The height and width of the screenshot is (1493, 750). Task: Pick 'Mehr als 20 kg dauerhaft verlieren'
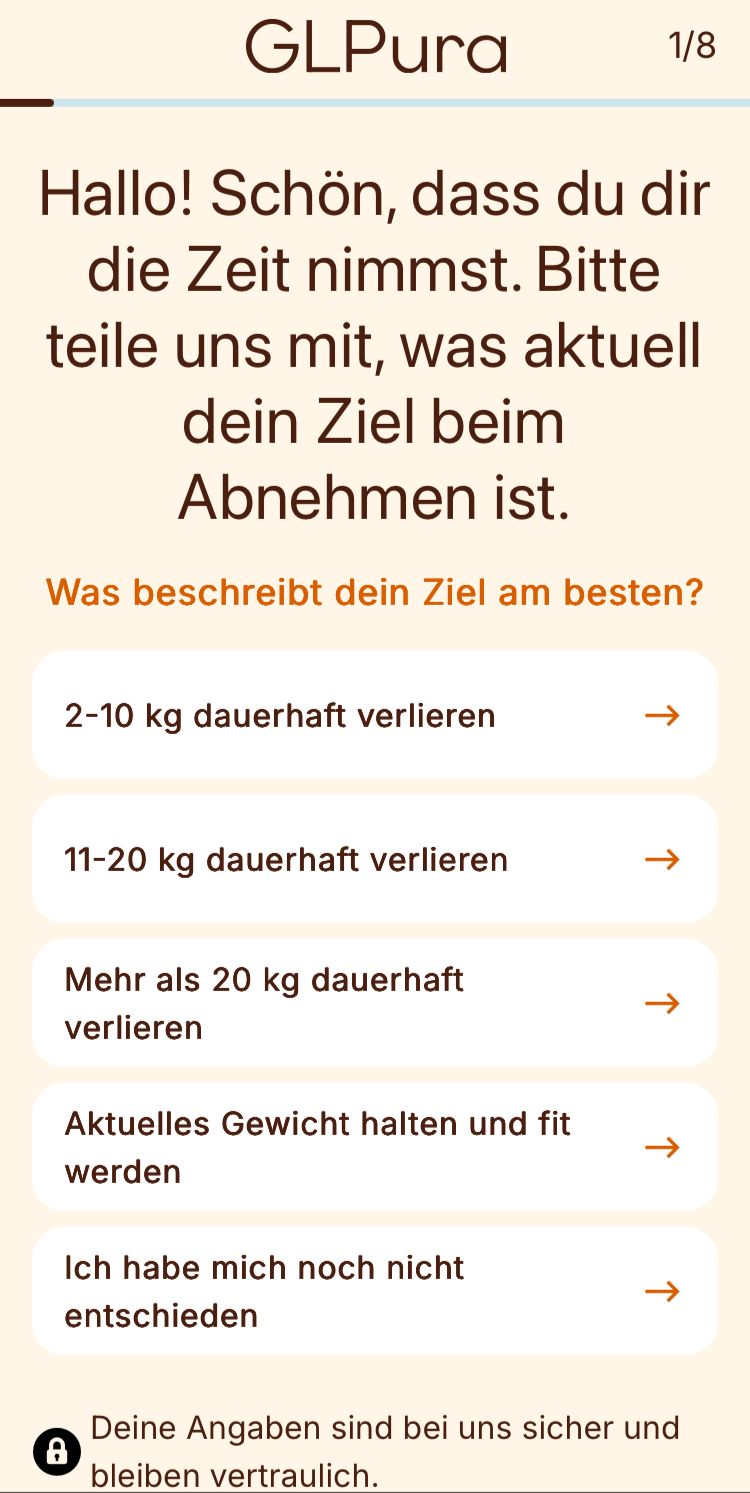click(x=374, y=1003)
